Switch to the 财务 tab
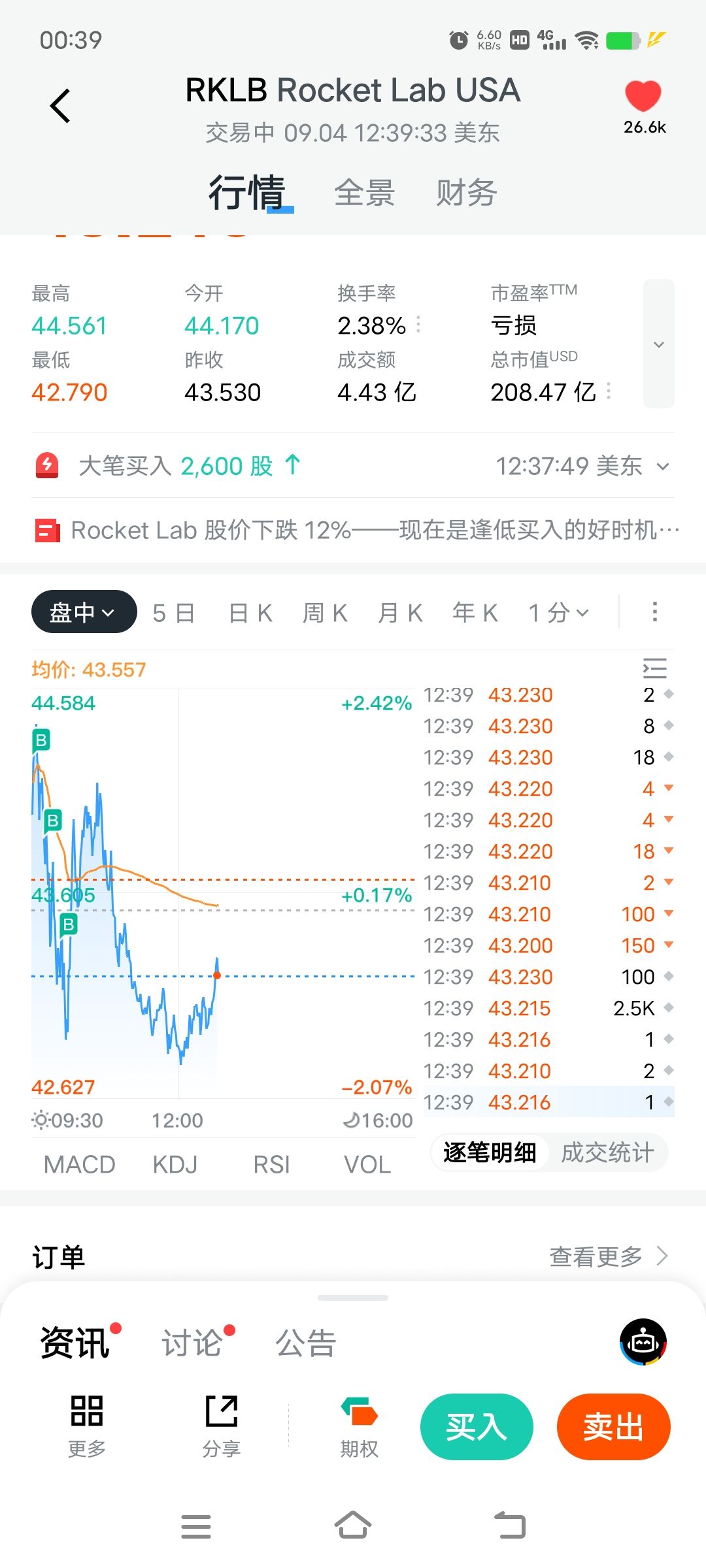Screen dimensions: 706x1568 coord(466,193)
